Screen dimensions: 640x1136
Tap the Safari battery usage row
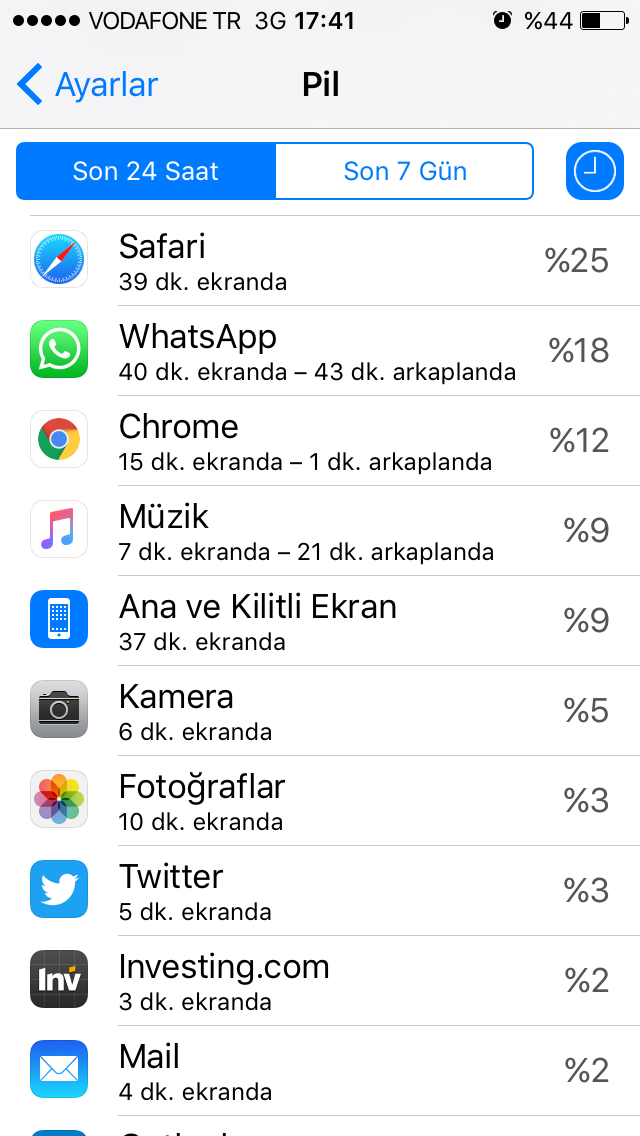[x=320, y=260]
